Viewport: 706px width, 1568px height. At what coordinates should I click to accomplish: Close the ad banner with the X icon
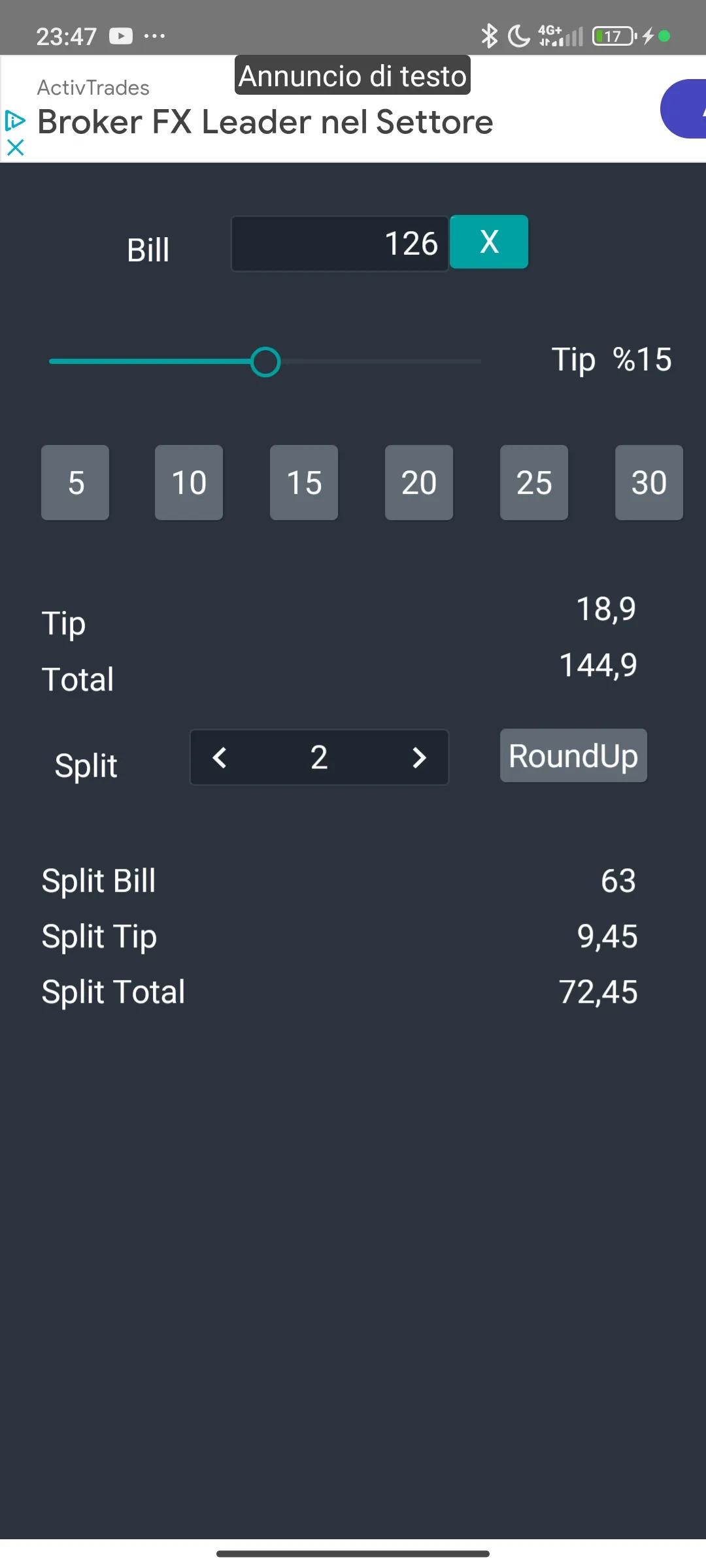pos(15,148)
